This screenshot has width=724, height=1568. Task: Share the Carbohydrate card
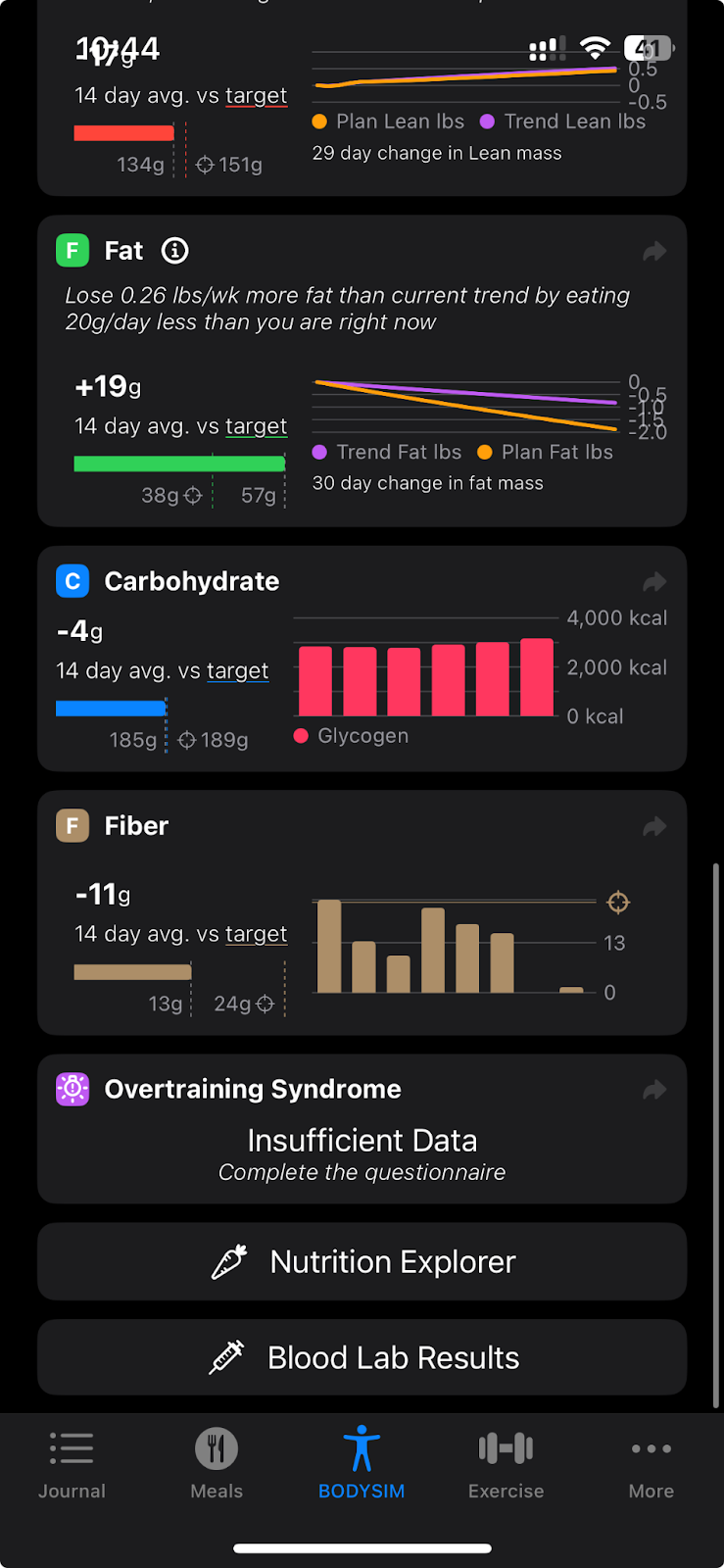pos(654,582)
